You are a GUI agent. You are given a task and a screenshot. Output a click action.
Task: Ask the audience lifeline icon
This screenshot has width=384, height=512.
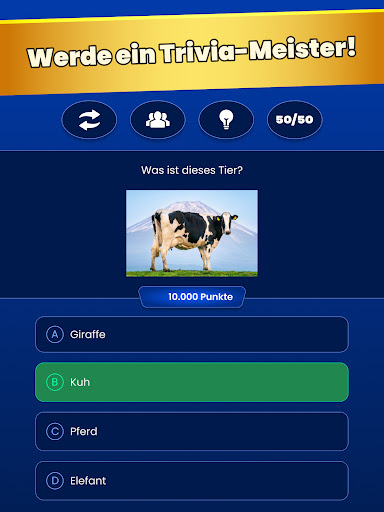(x=158, y=120)
